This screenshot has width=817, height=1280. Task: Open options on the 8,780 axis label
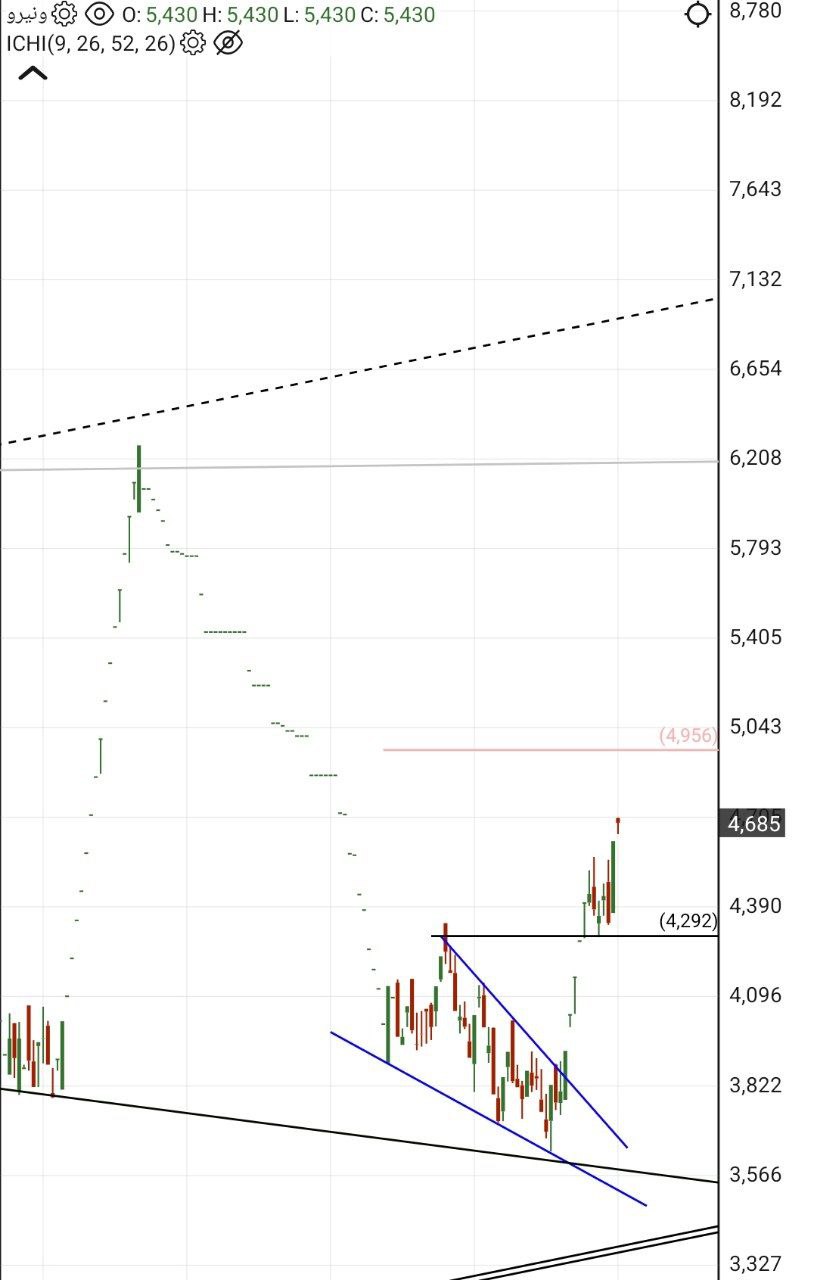(757, 11)
